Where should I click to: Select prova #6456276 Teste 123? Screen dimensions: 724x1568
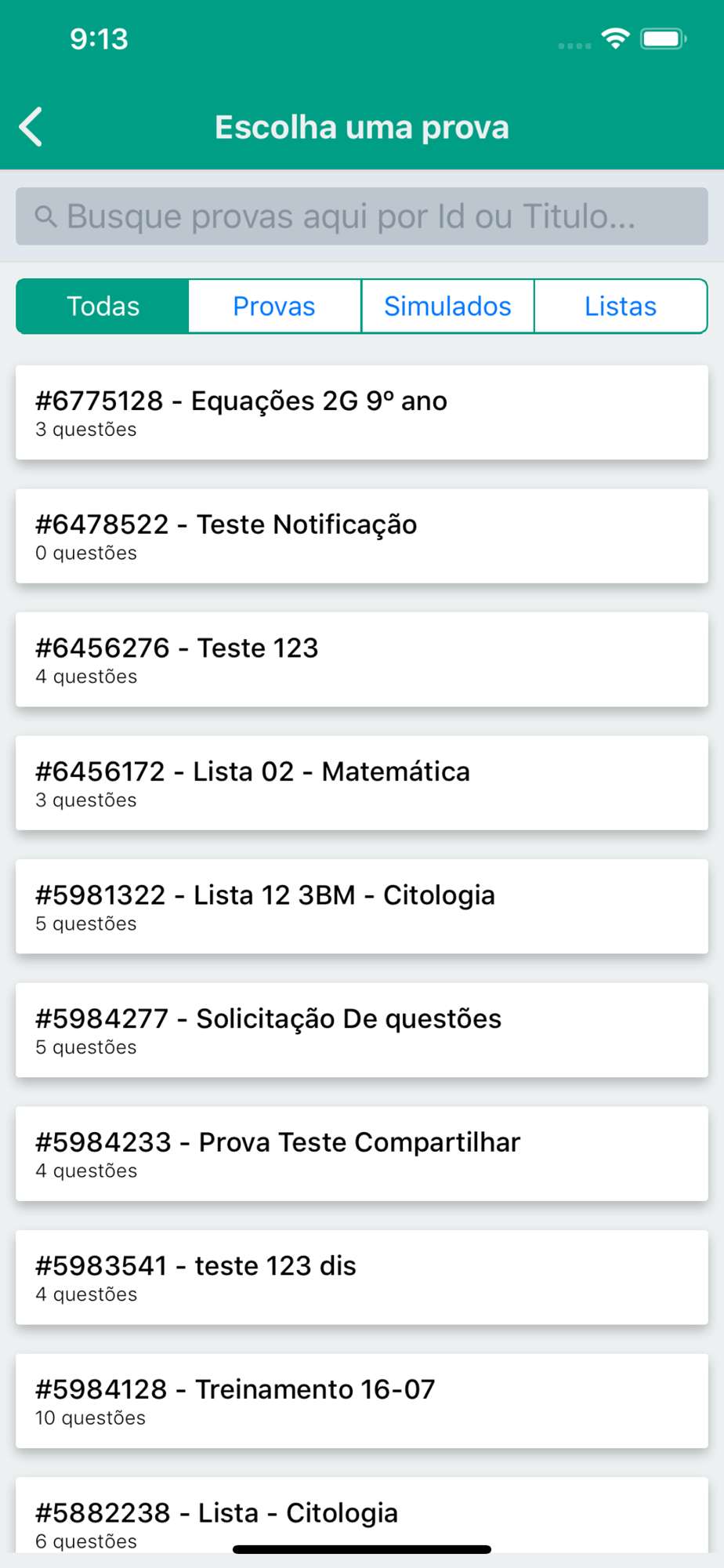[x=362, y=659]
